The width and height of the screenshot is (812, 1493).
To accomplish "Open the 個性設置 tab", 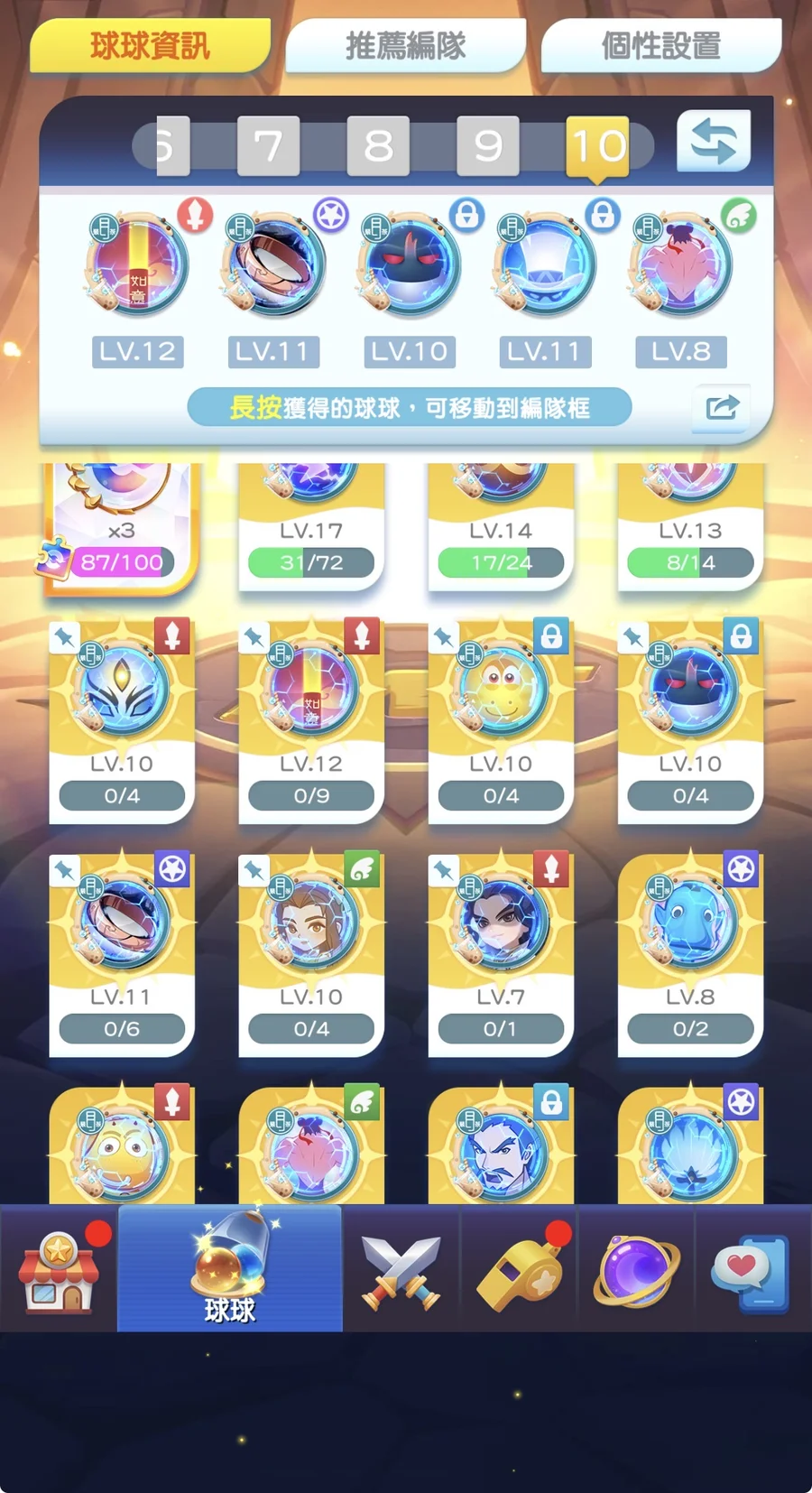I will [x=660, y=45].
